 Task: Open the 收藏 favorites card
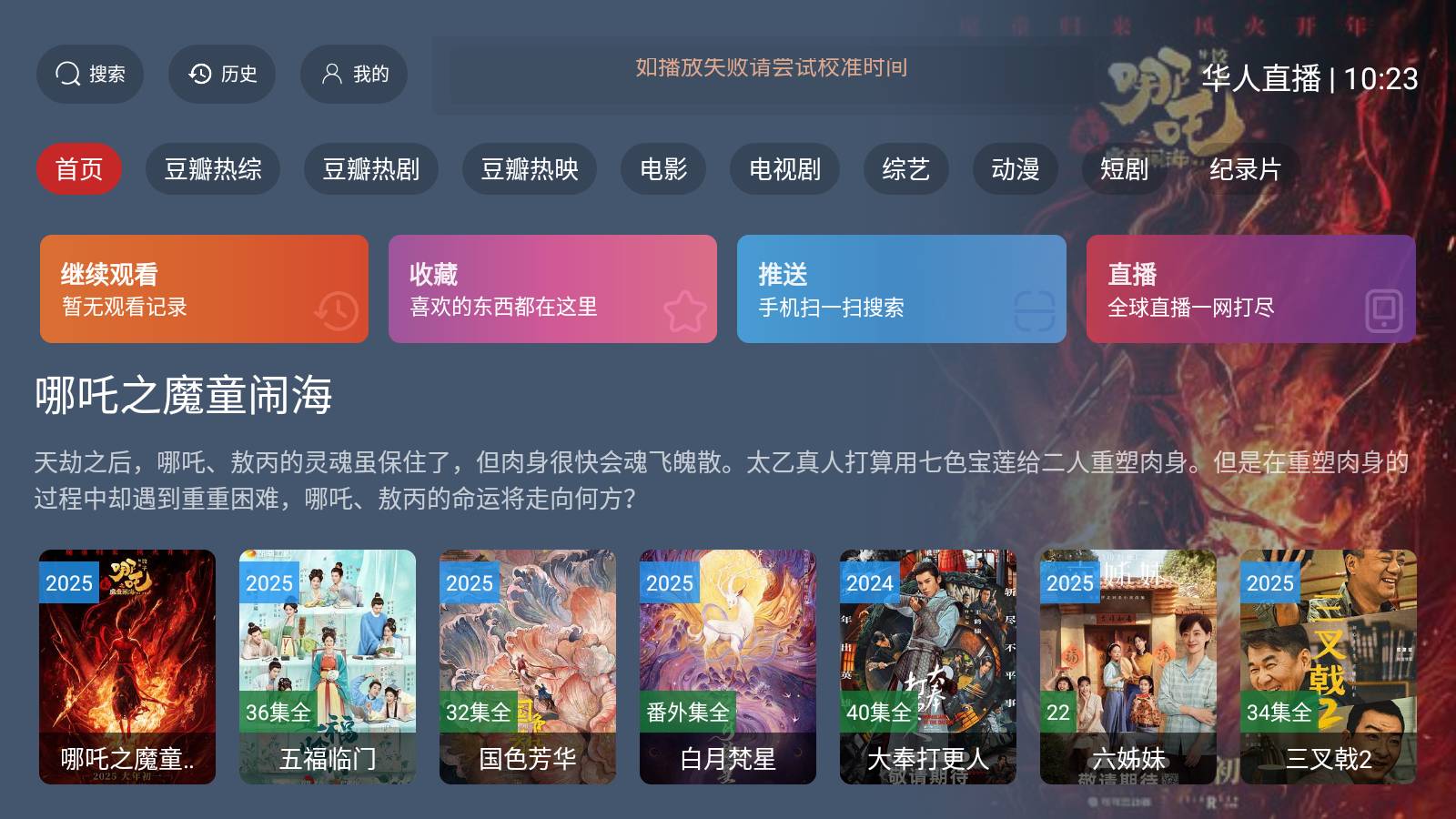click(552, 289)
